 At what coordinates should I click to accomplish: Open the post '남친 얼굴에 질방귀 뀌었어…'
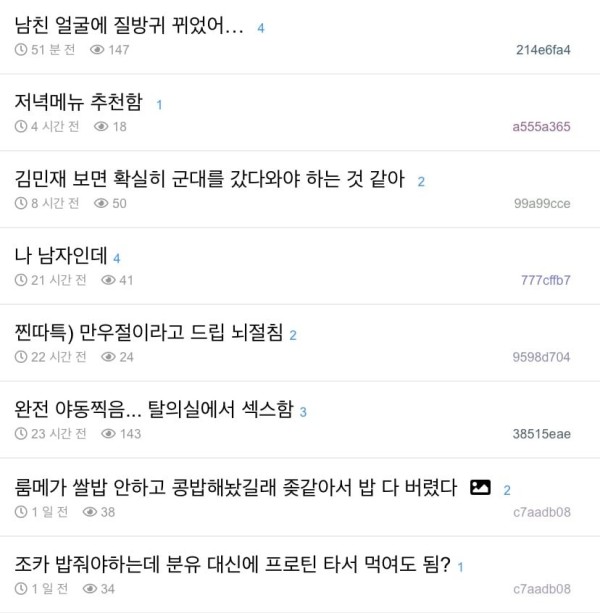click(130, 27)
